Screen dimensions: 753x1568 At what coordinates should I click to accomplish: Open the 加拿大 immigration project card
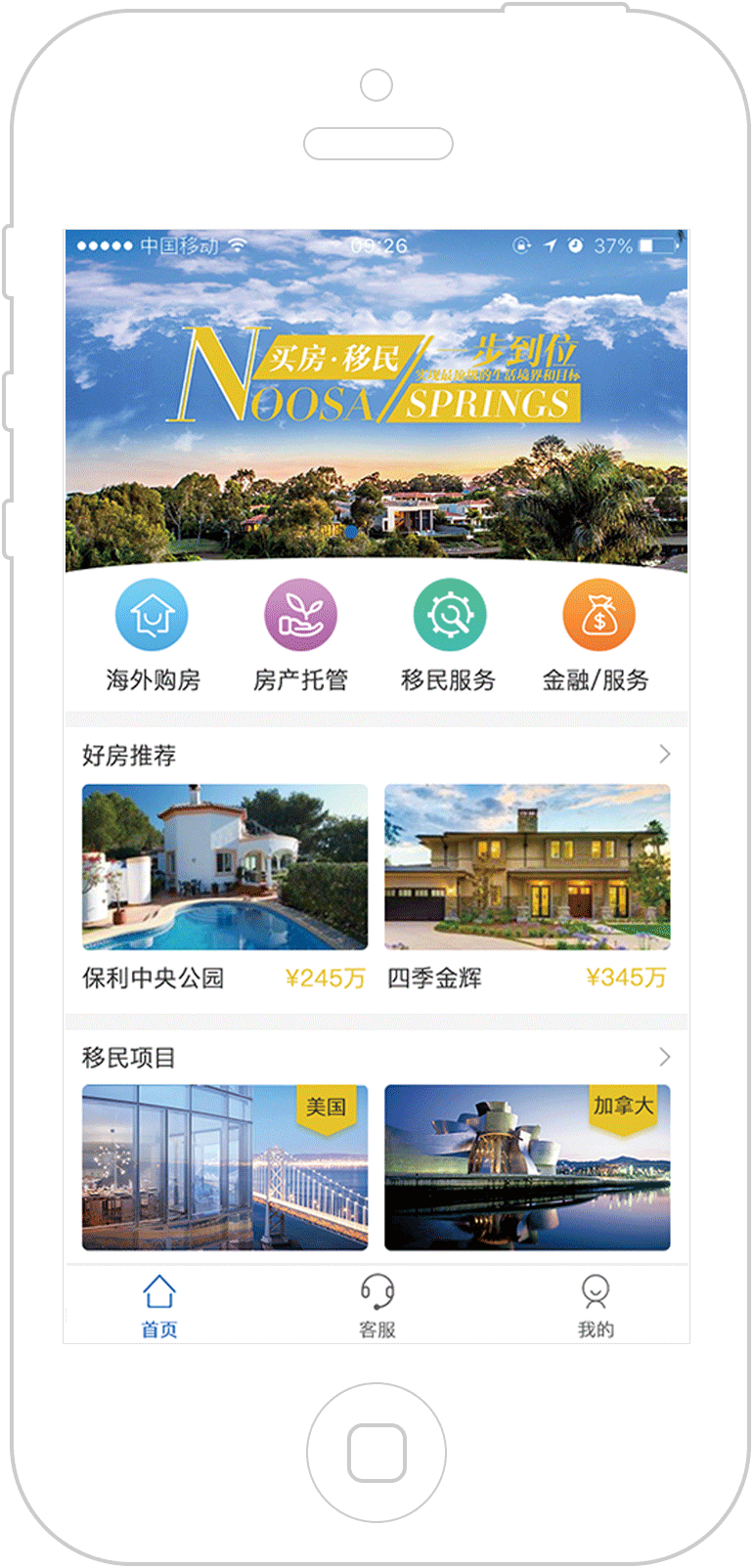[527, 1168]
